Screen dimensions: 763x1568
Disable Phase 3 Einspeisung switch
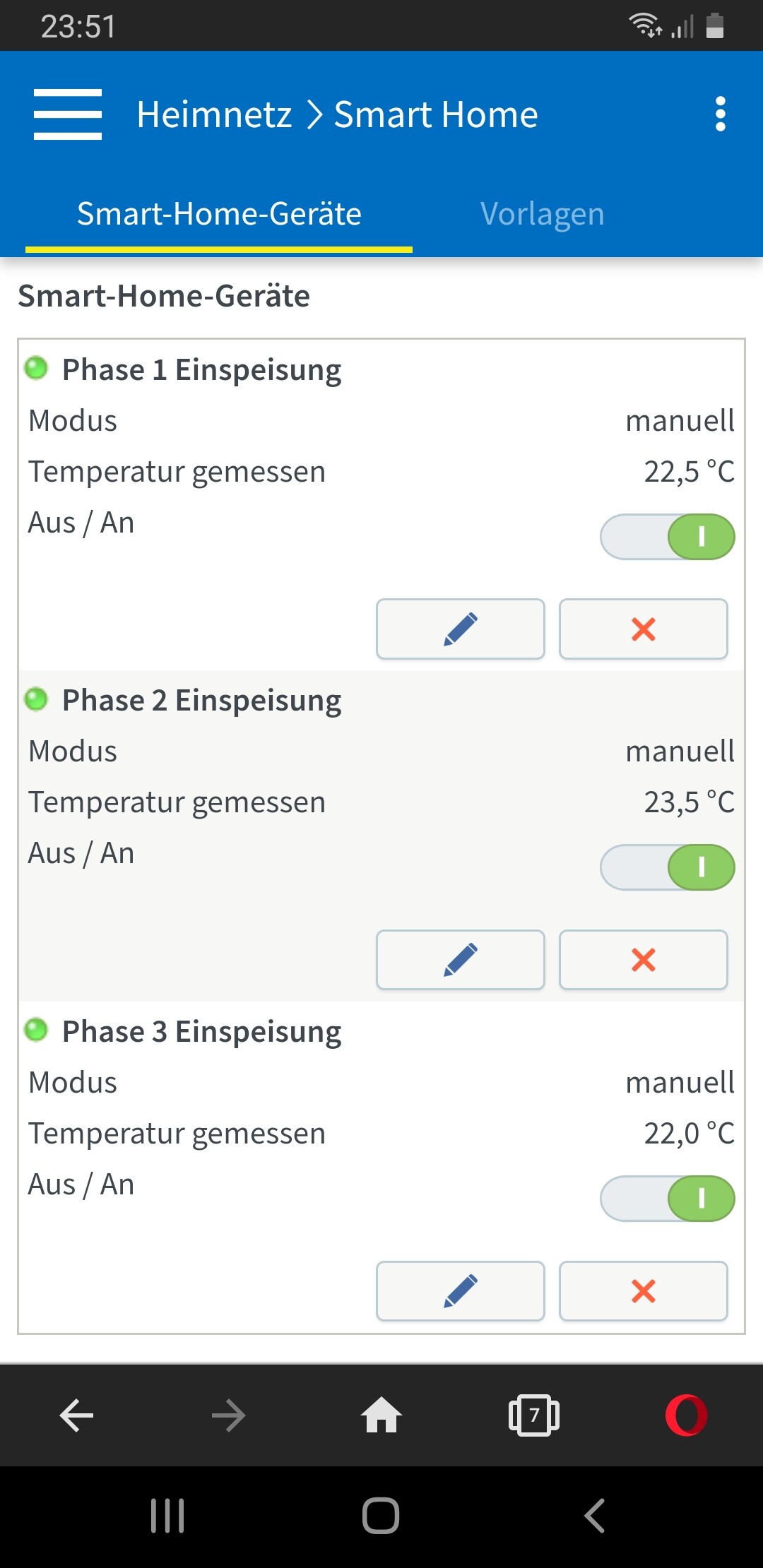point(668,1199)
